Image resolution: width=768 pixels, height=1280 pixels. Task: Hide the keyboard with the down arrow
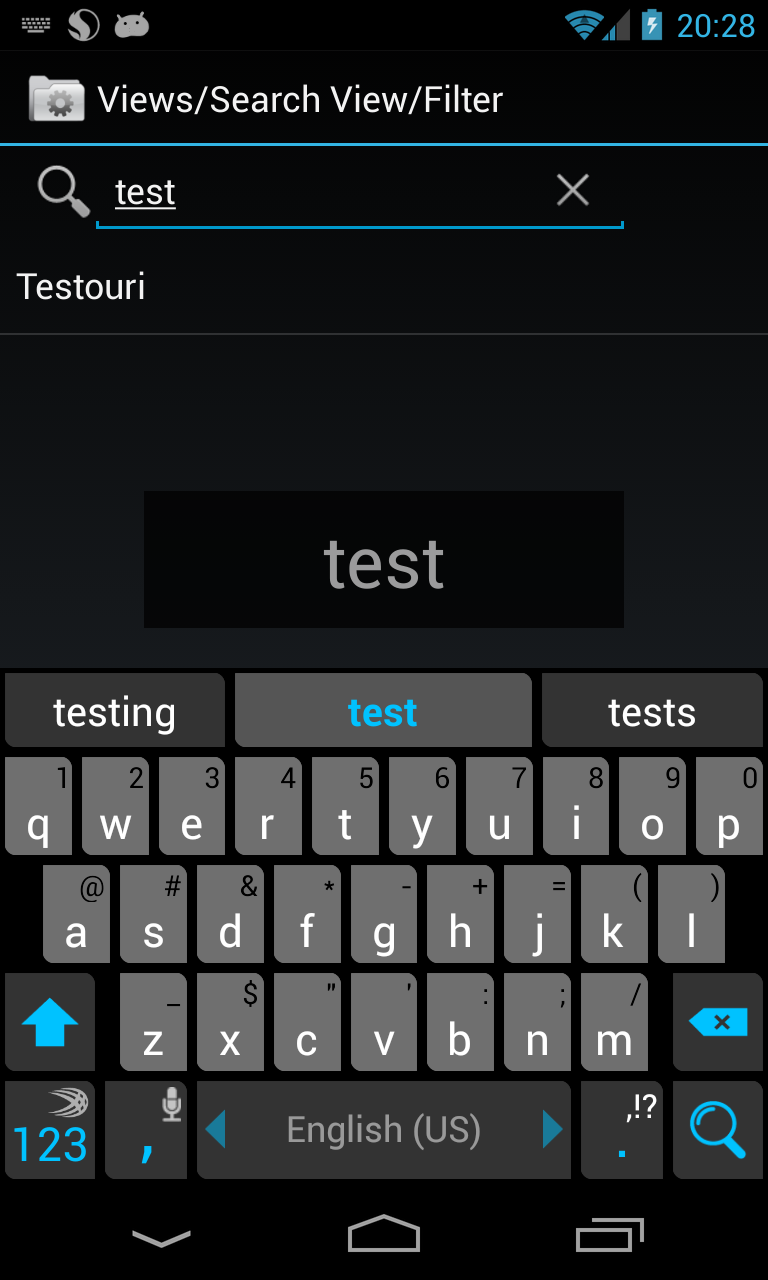[x=161, y=1238]
